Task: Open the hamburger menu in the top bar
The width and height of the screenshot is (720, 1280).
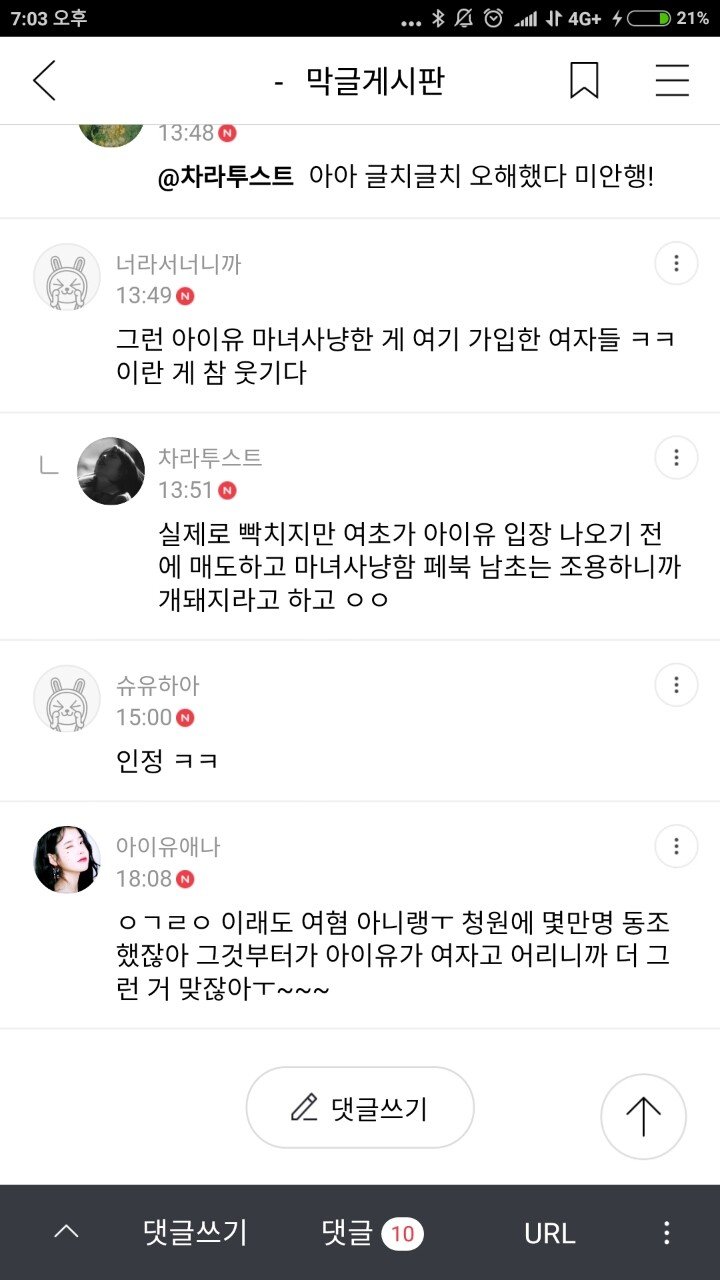Action: pyautogui.click(x=672, y=81)
